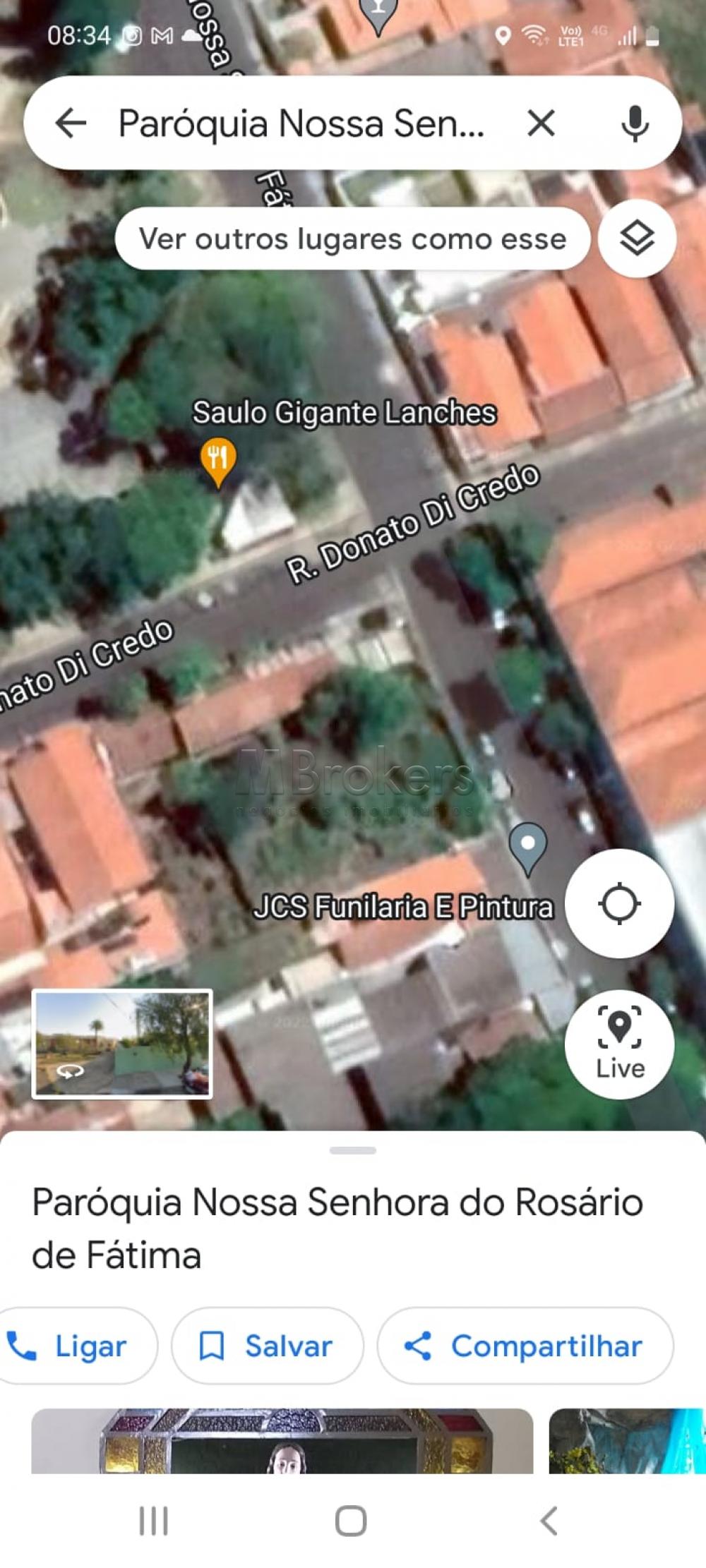
Task: Tap Ver outros lugares como esse chip
Action: [352, 239]
